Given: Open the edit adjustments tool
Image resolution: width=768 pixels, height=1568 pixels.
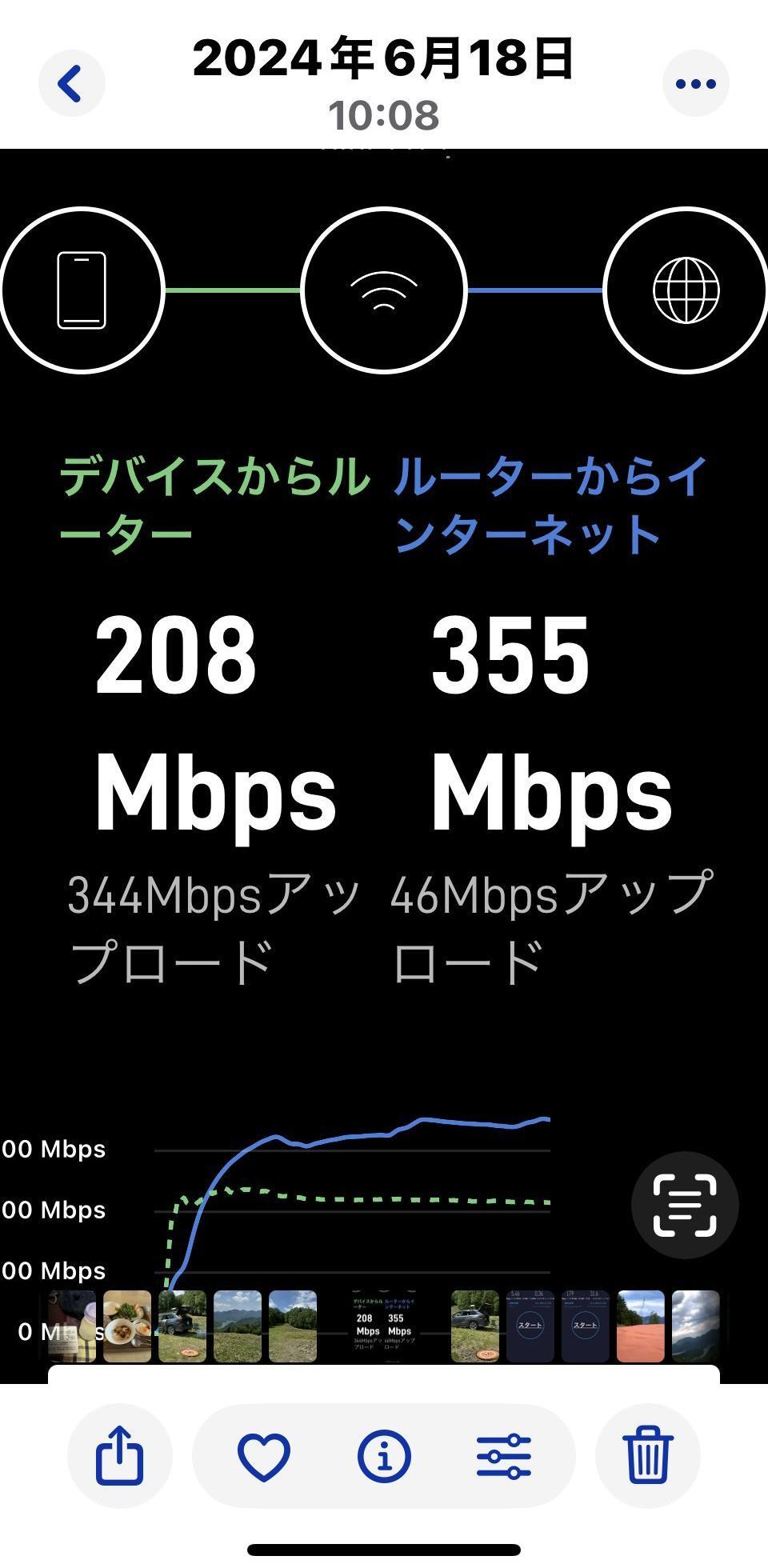Looking at the screenshot, I should [x=503, y=1456].
